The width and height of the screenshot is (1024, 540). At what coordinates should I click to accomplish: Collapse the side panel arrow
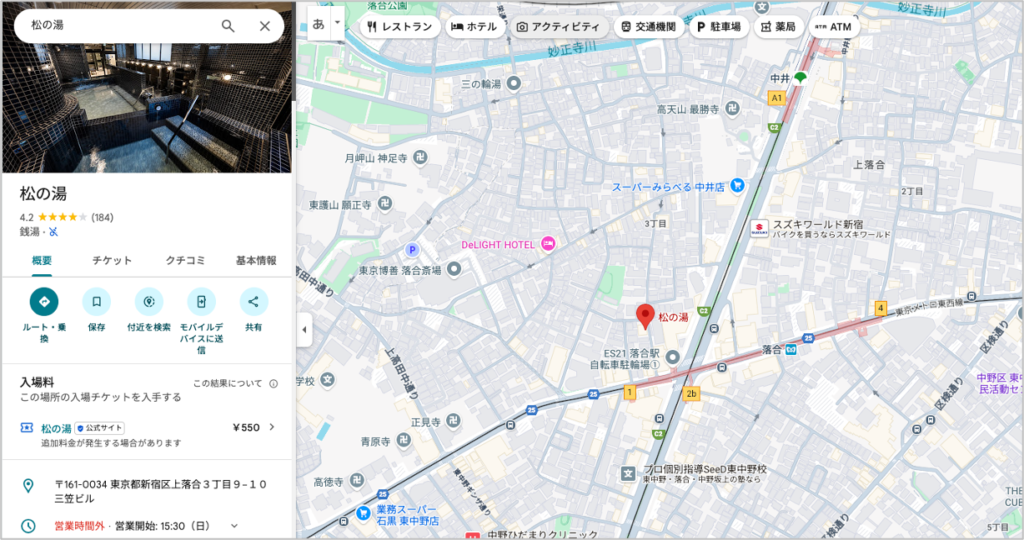tap(304, 330)
